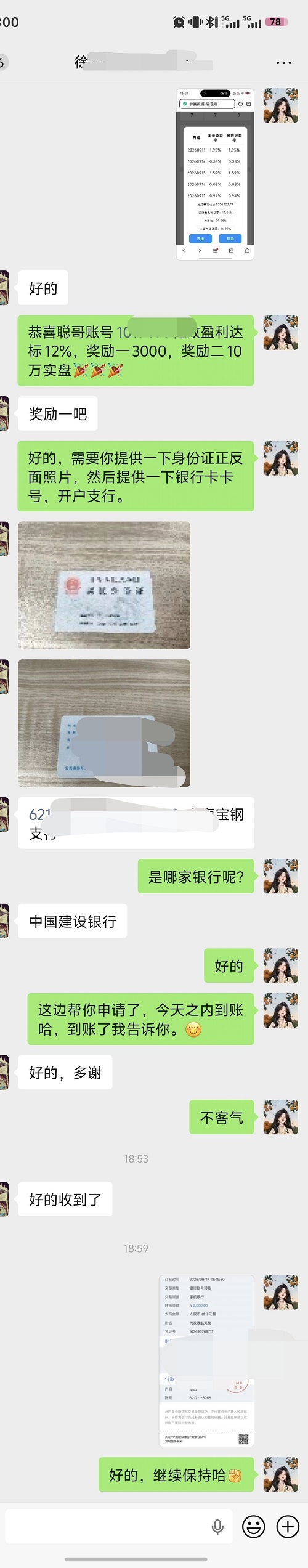
Task: Open the bank transfer receipt image
Action: (x=206, y=1361)
